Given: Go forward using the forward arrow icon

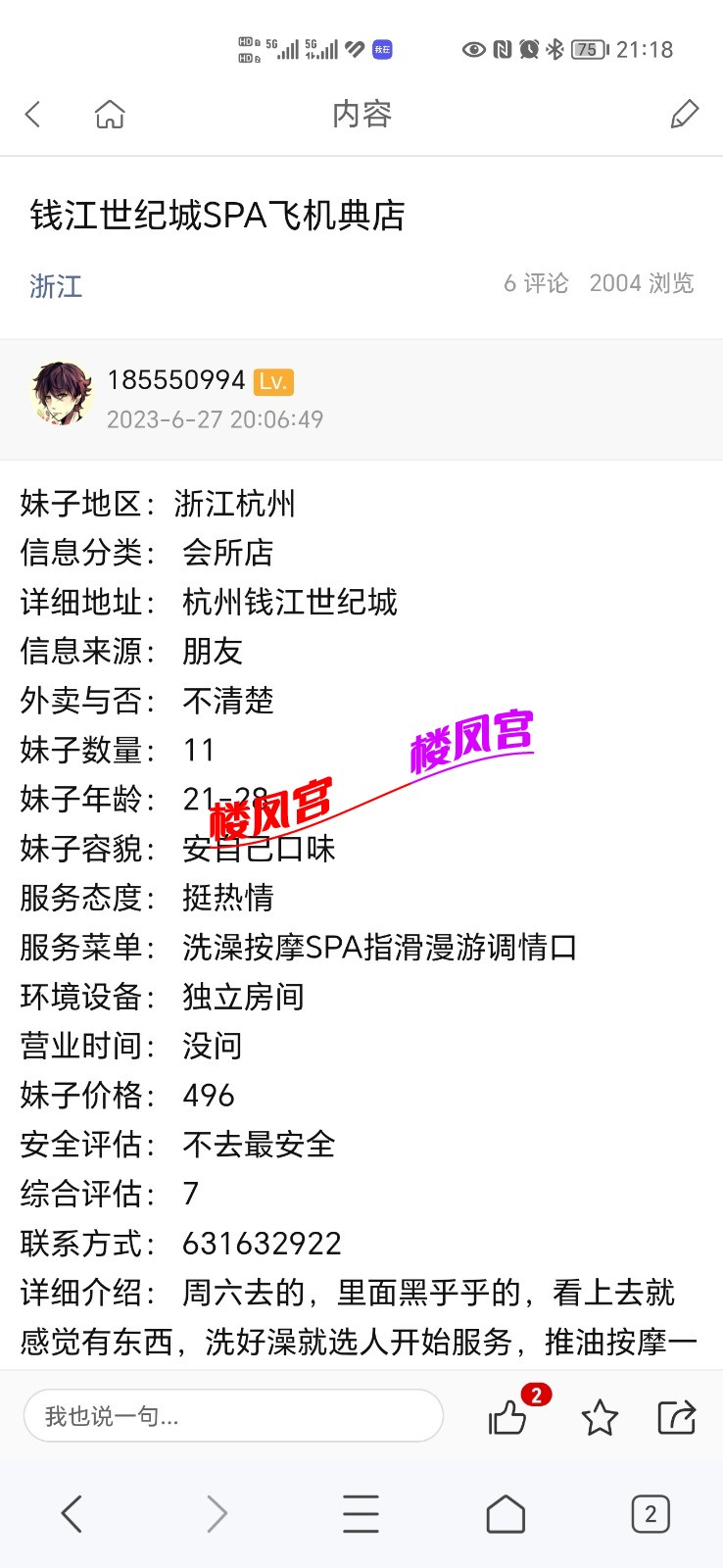Looking at the screenshot, I should click(217, 1513).
